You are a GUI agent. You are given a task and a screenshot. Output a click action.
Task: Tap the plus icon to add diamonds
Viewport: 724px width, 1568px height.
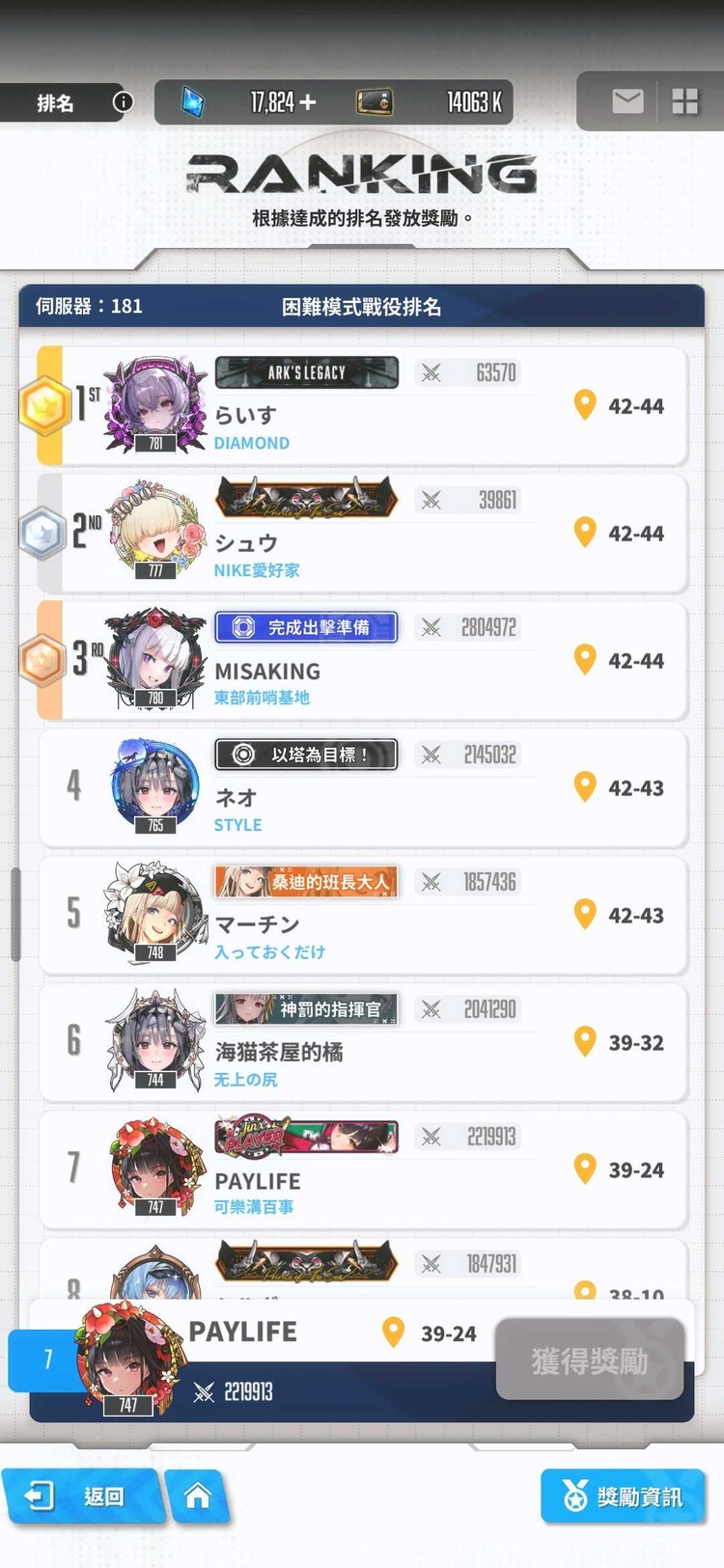pyautogui.click(x=307, y=102)
